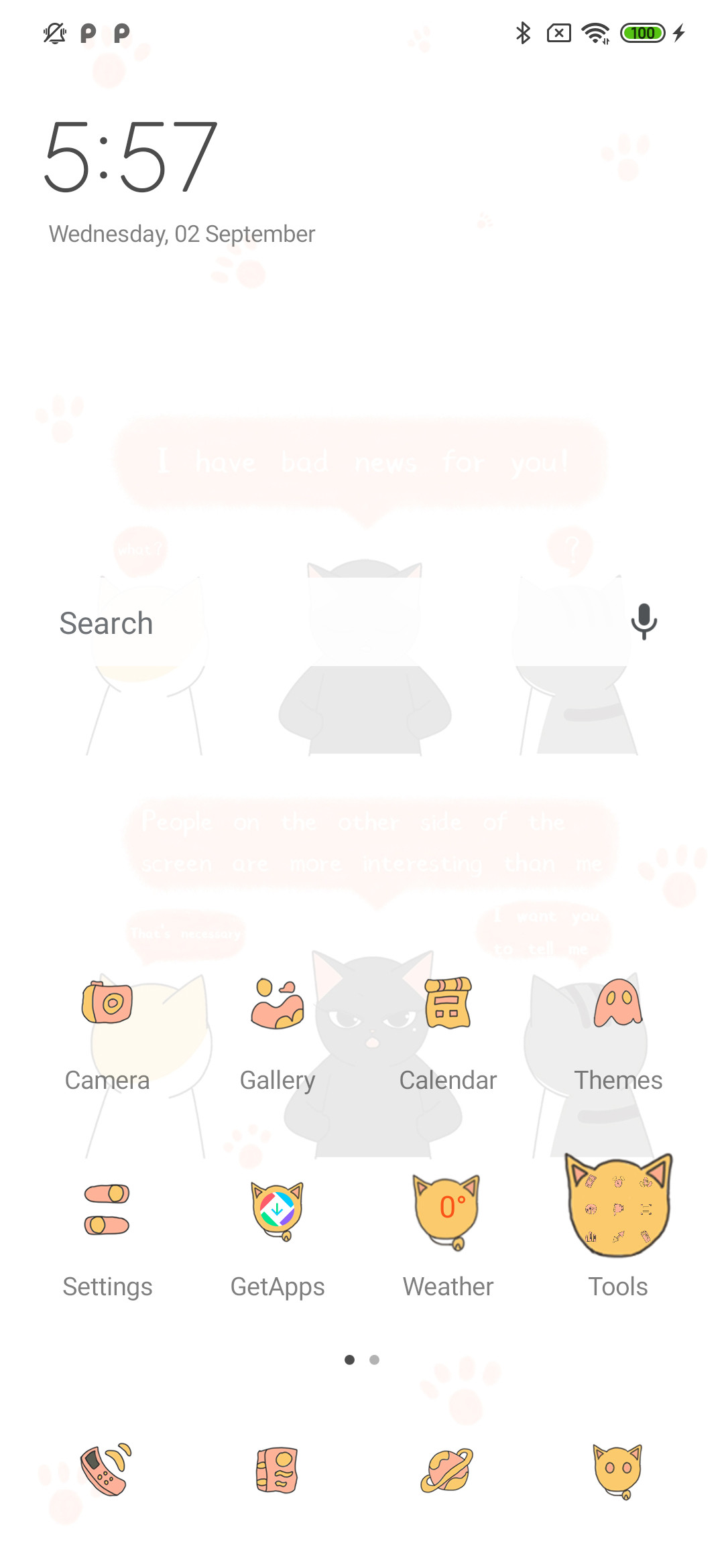Open the contacts app in the dock

pyautogui.click(x=278, y=1470)
